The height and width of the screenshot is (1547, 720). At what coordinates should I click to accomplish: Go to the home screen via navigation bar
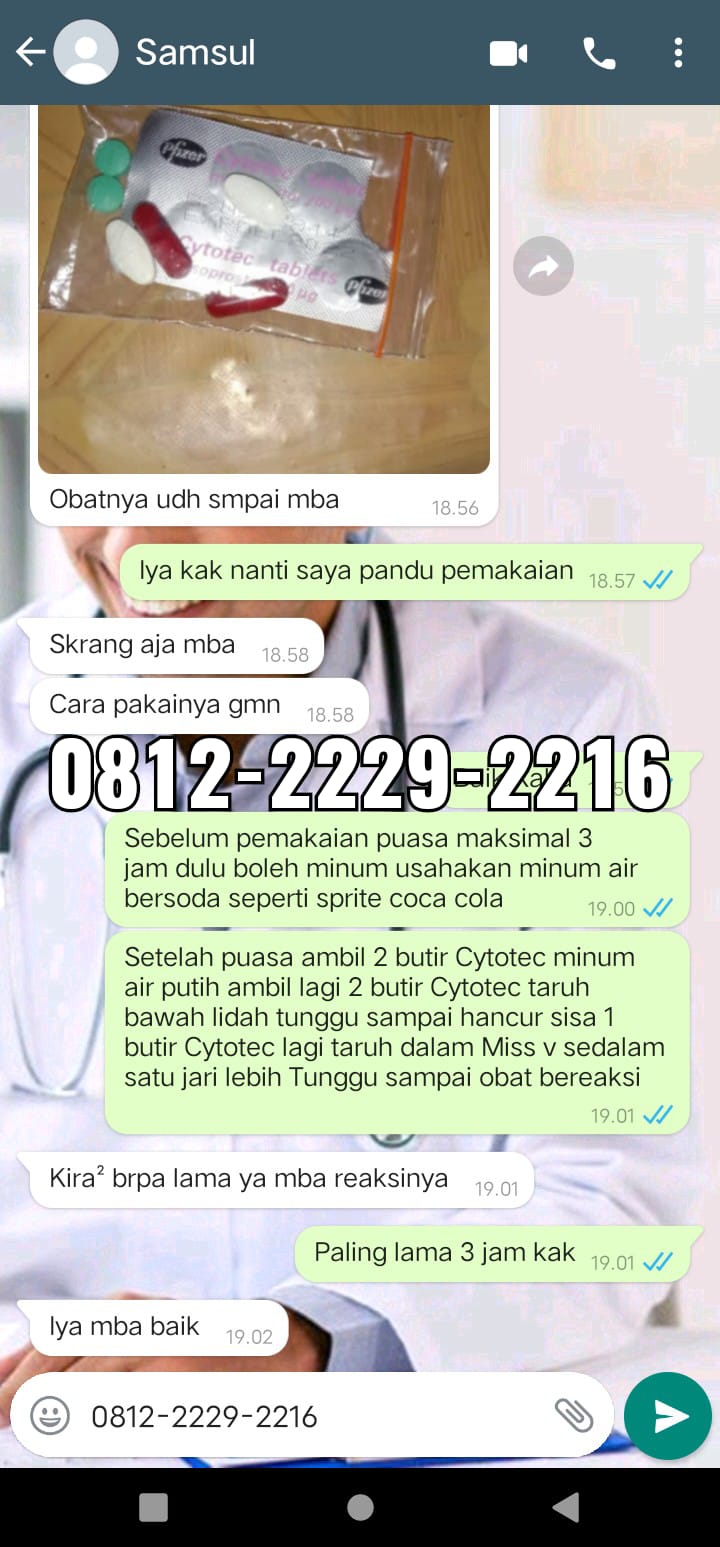tap(360, 1507)
